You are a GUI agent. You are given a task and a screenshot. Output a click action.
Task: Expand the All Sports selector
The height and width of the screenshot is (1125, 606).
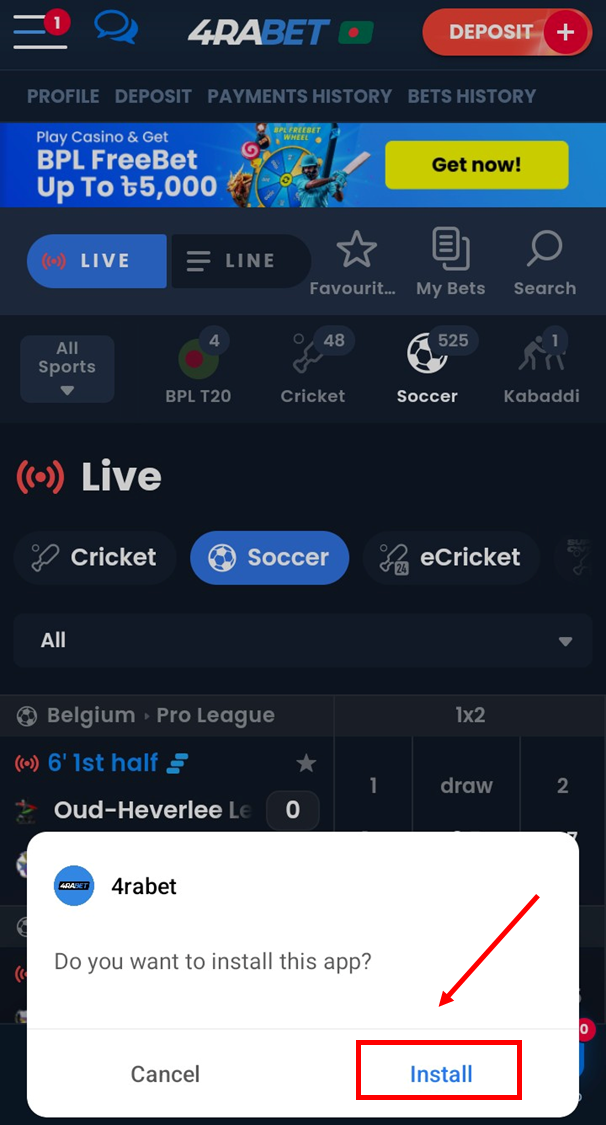pyautogui.click(x=67, y=367)
